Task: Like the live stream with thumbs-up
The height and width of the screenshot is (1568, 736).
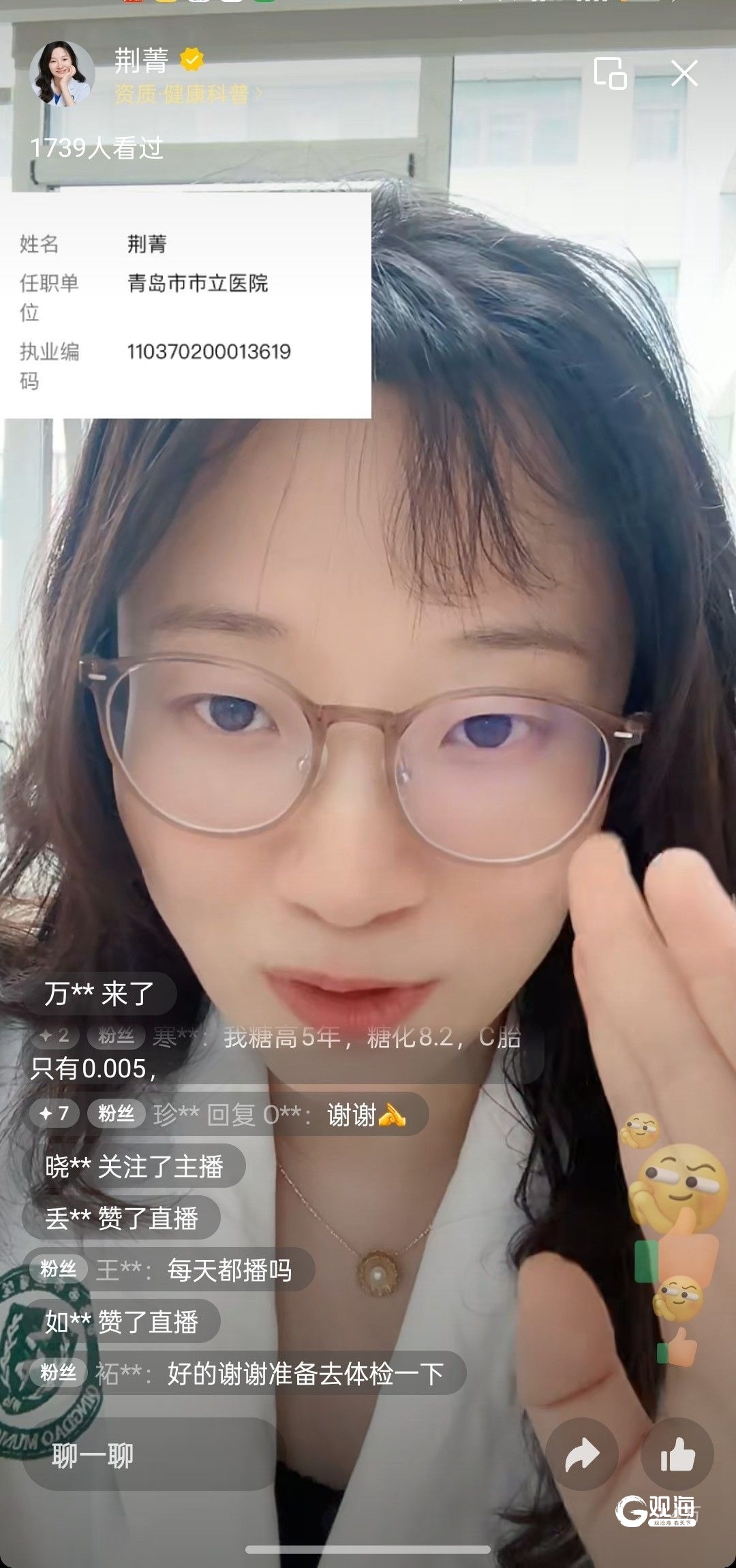Action: click(677, 1456)
